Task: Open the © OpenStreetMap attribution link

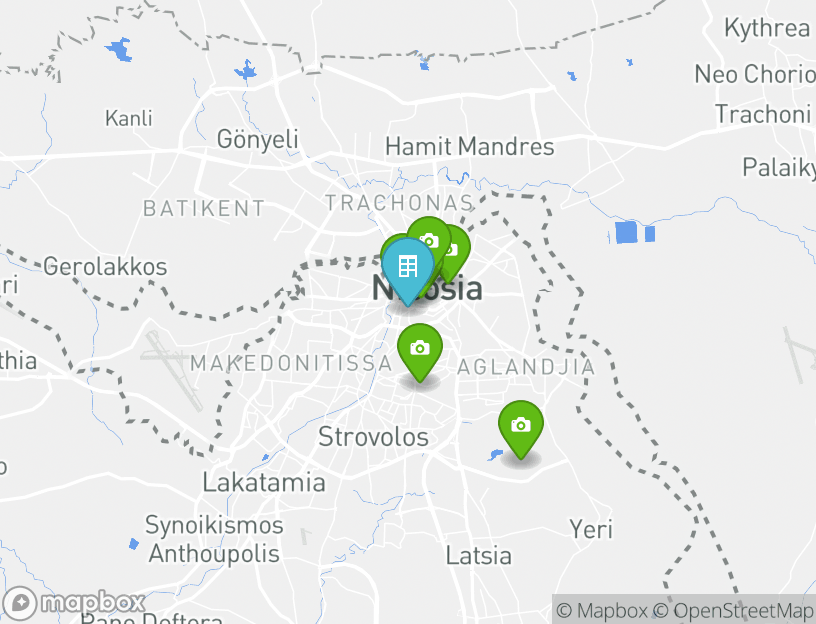Action: tap(733, 610)
